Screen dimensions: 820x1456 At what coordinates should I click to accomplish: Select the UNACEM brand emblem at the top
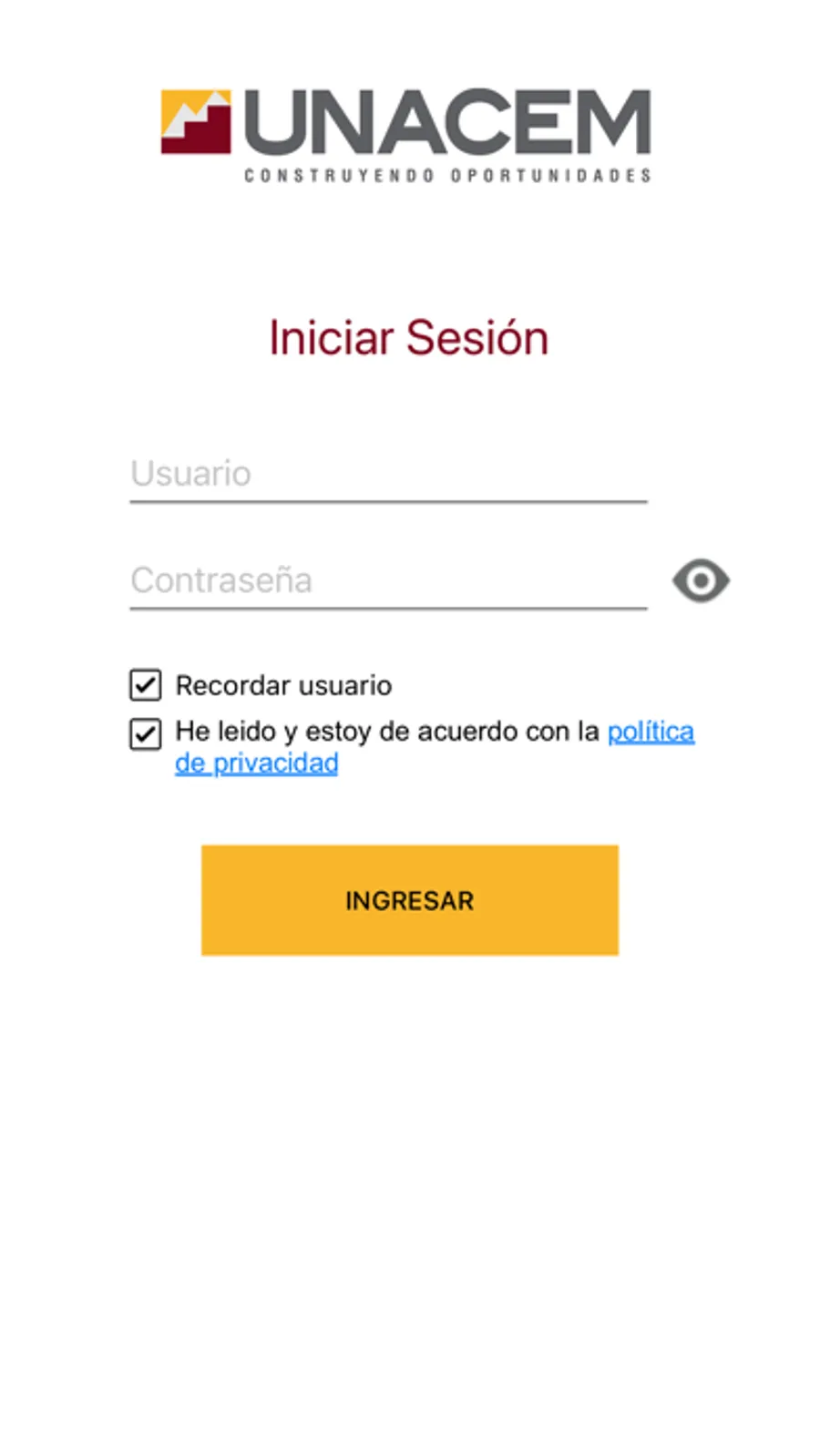pos(194,121)
